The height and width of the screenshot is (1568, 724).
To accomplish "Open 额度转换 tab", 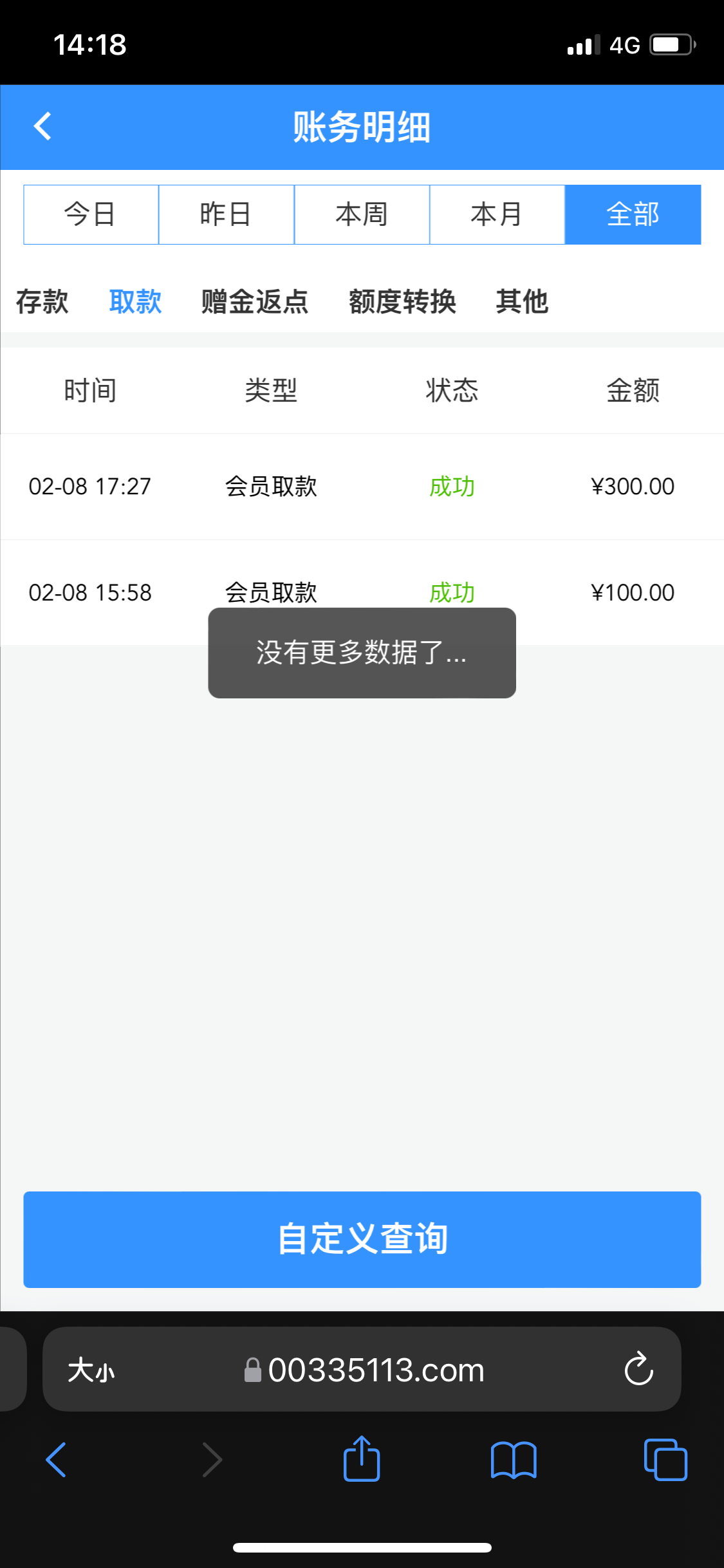I will (402, 301).
